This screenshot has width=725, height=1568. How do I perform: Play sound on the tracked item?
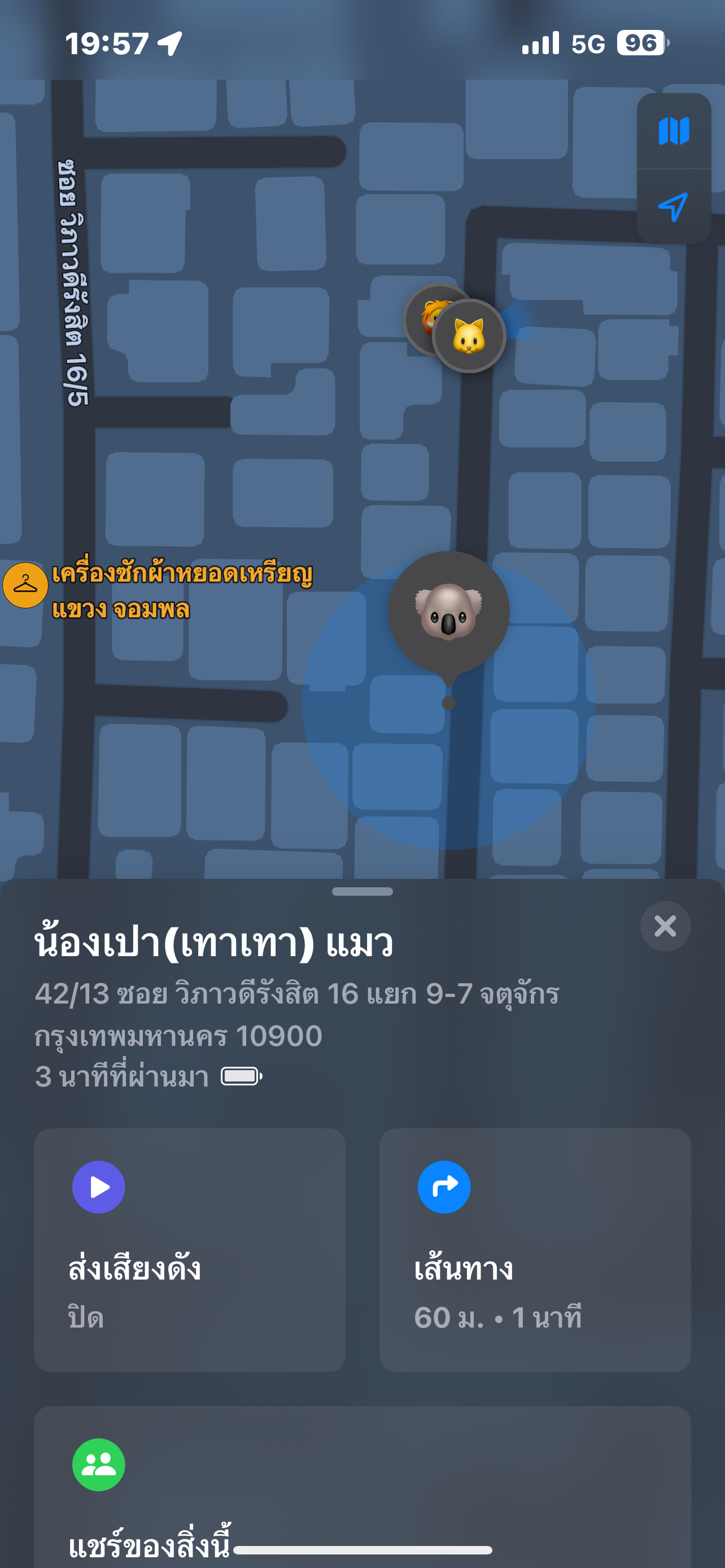(x=189, y=1250)
